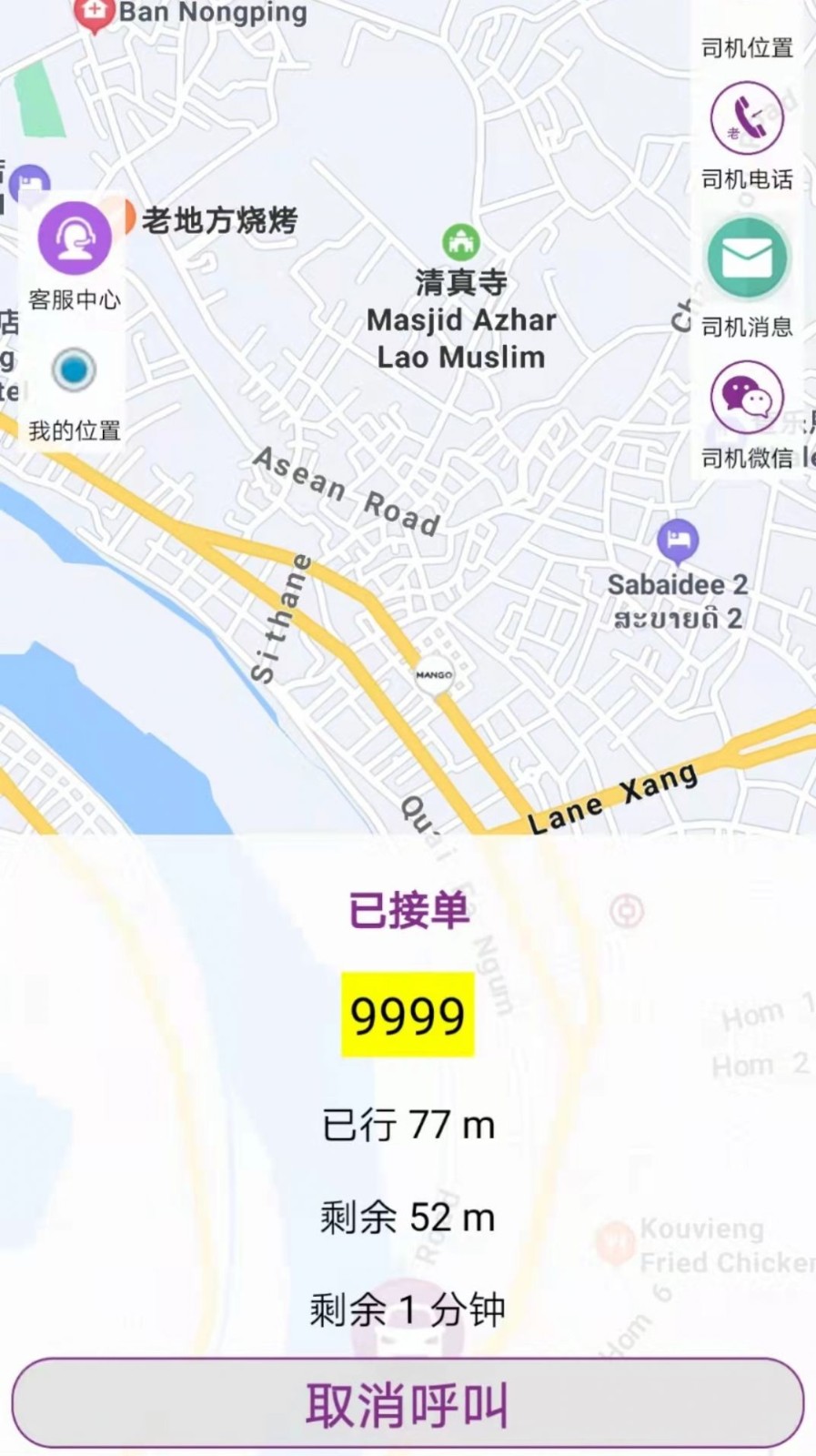The image size is (816, 1456).
Task: Tap the highlighted 9999 order number
Action: (407, 1014)
